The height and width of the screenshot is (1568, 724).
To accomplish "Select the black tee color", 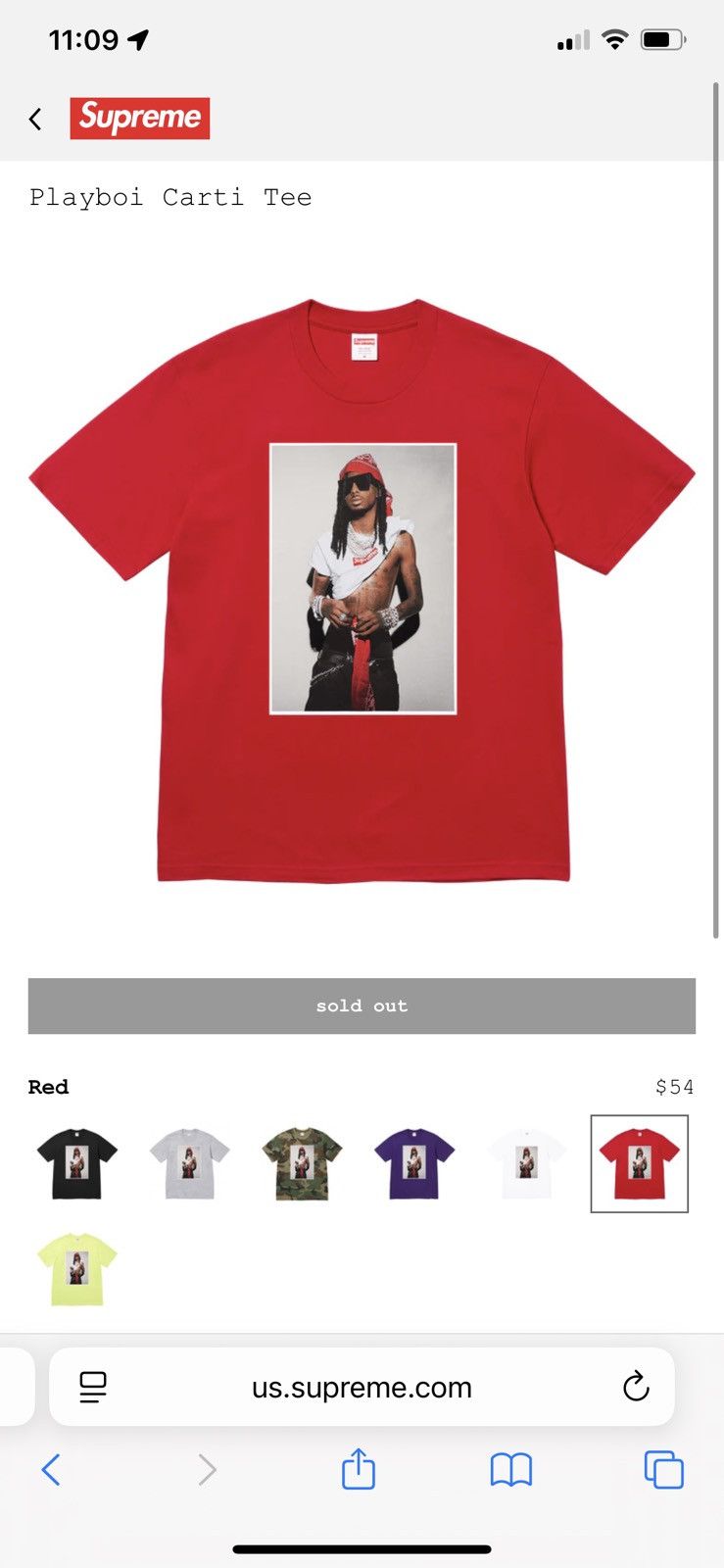I will click(x=76, y=1163).
